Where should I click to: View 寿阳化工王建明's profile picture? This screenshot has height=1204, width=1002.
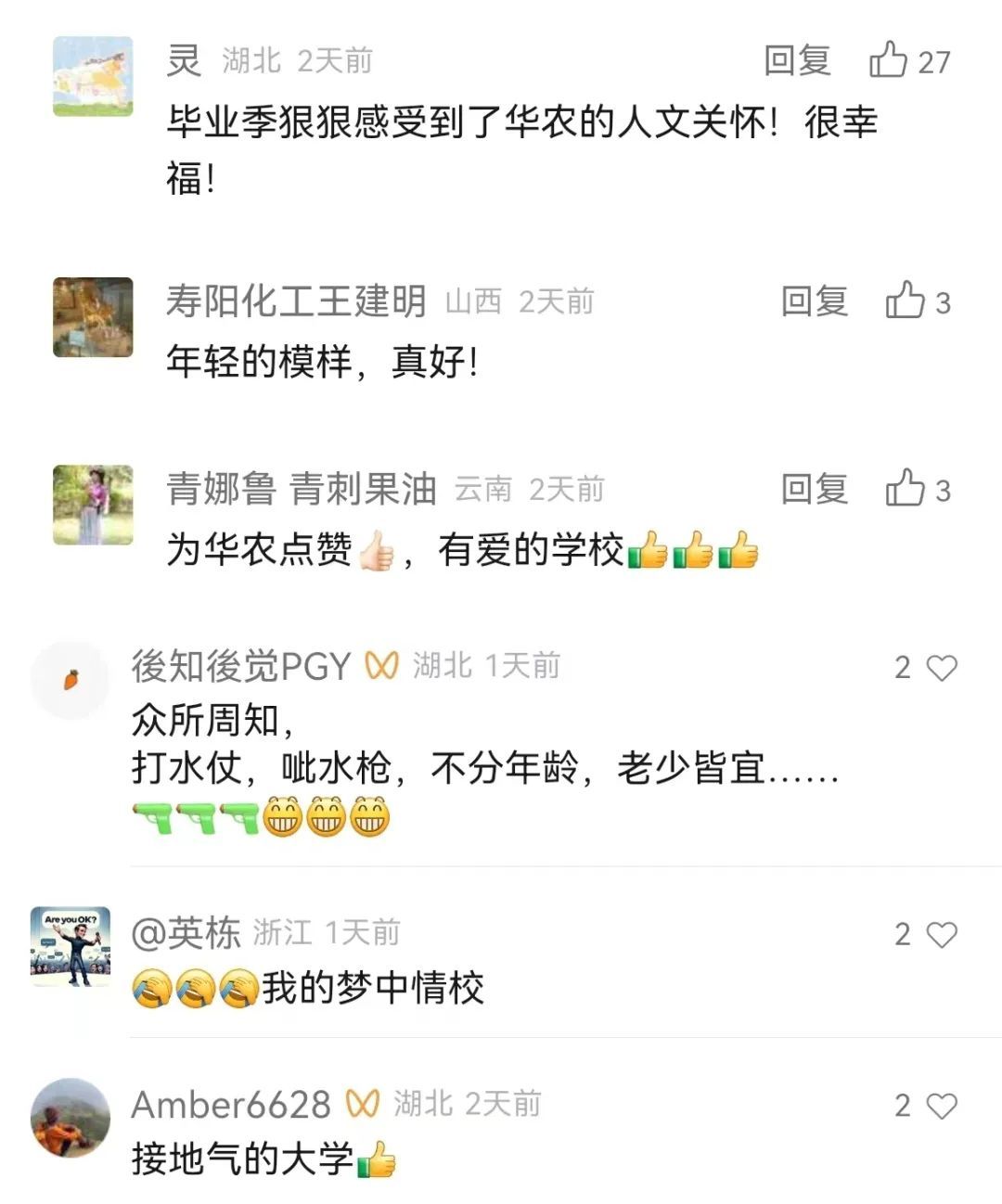(93, 317)
